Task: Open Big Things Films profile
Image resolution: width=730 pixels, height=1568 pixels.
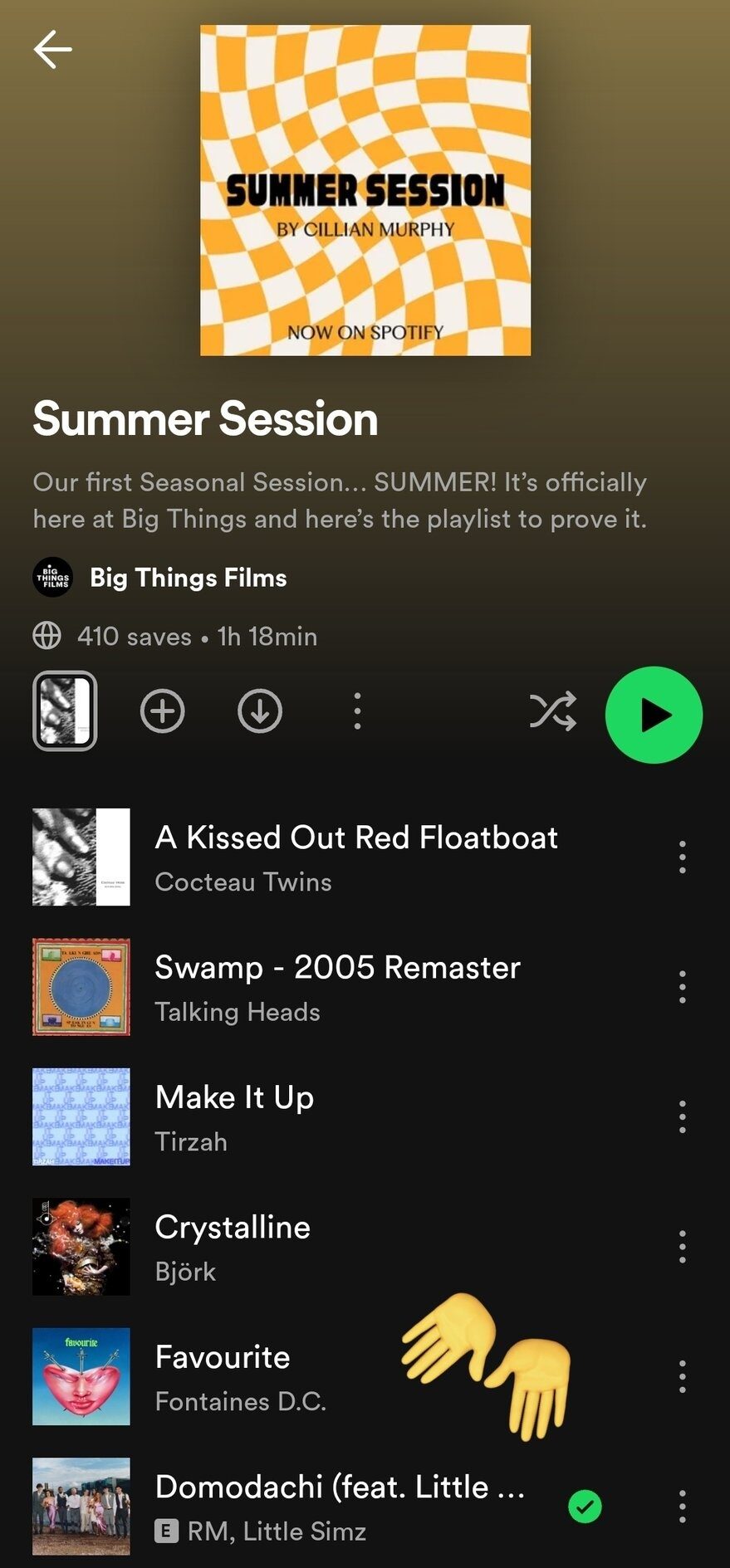Action: [188, 578]
